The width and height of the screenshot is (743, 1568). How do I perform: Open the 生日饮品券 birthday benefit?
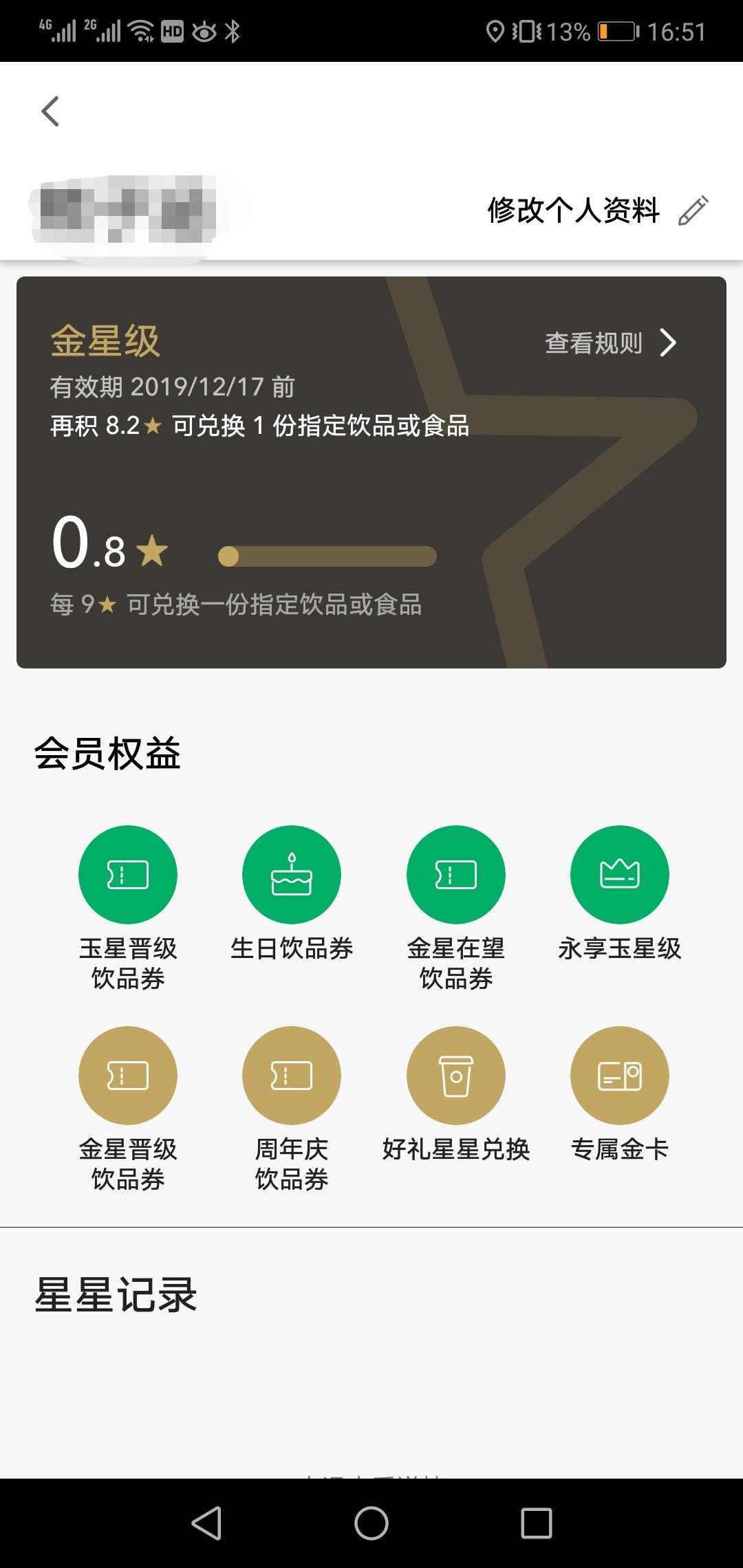click(292, 875)
